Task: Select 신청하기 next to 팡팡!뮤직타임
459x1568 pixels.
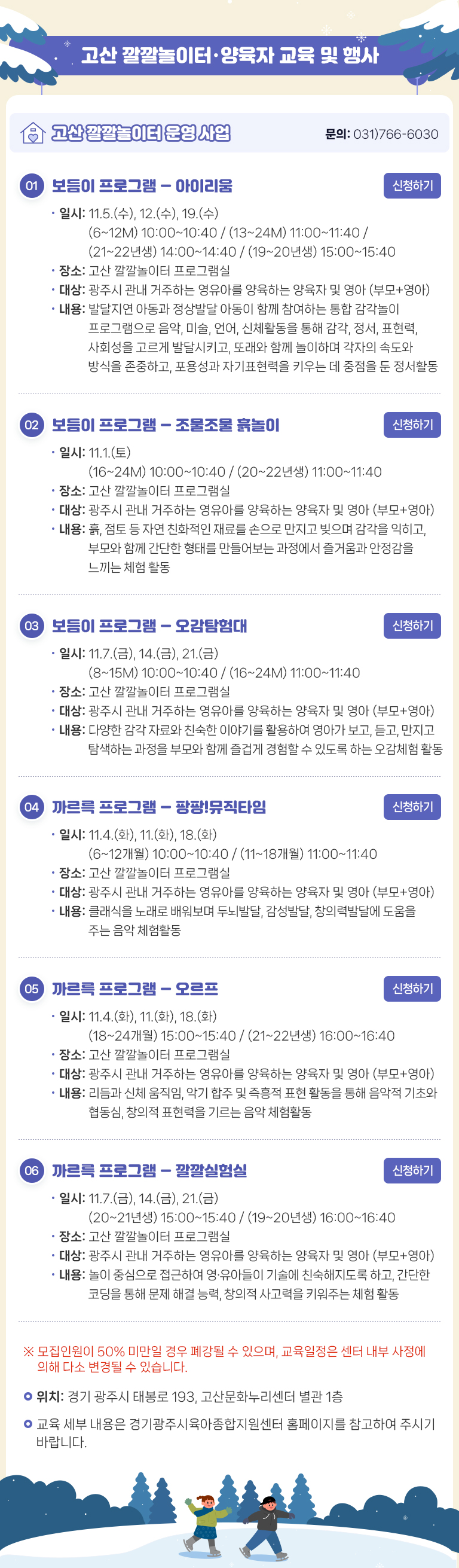Action: tap(412, 807)
